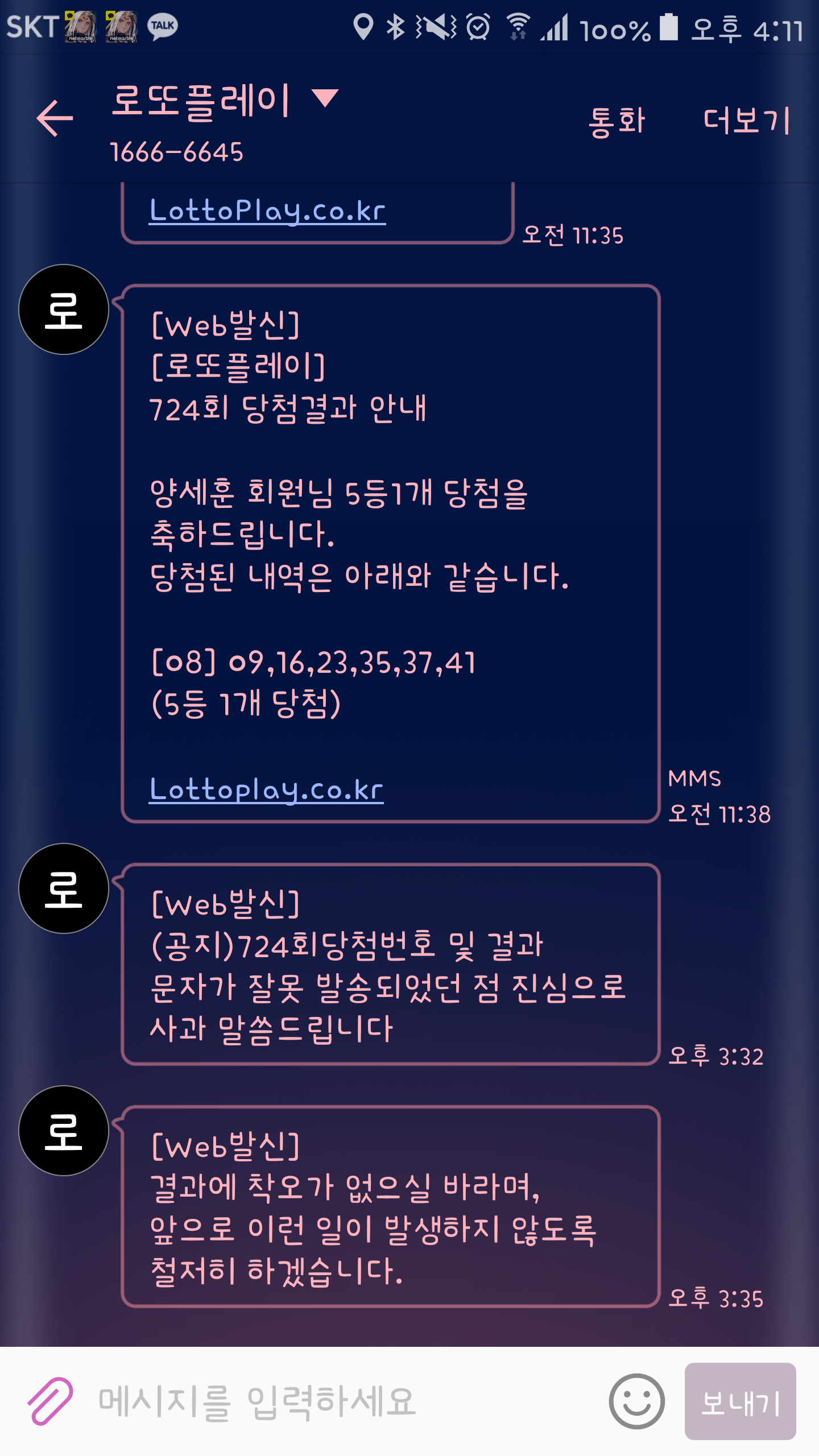Call the sender with 통화
The width and height of the screenshot is (819, 1456).
(617, 121)
